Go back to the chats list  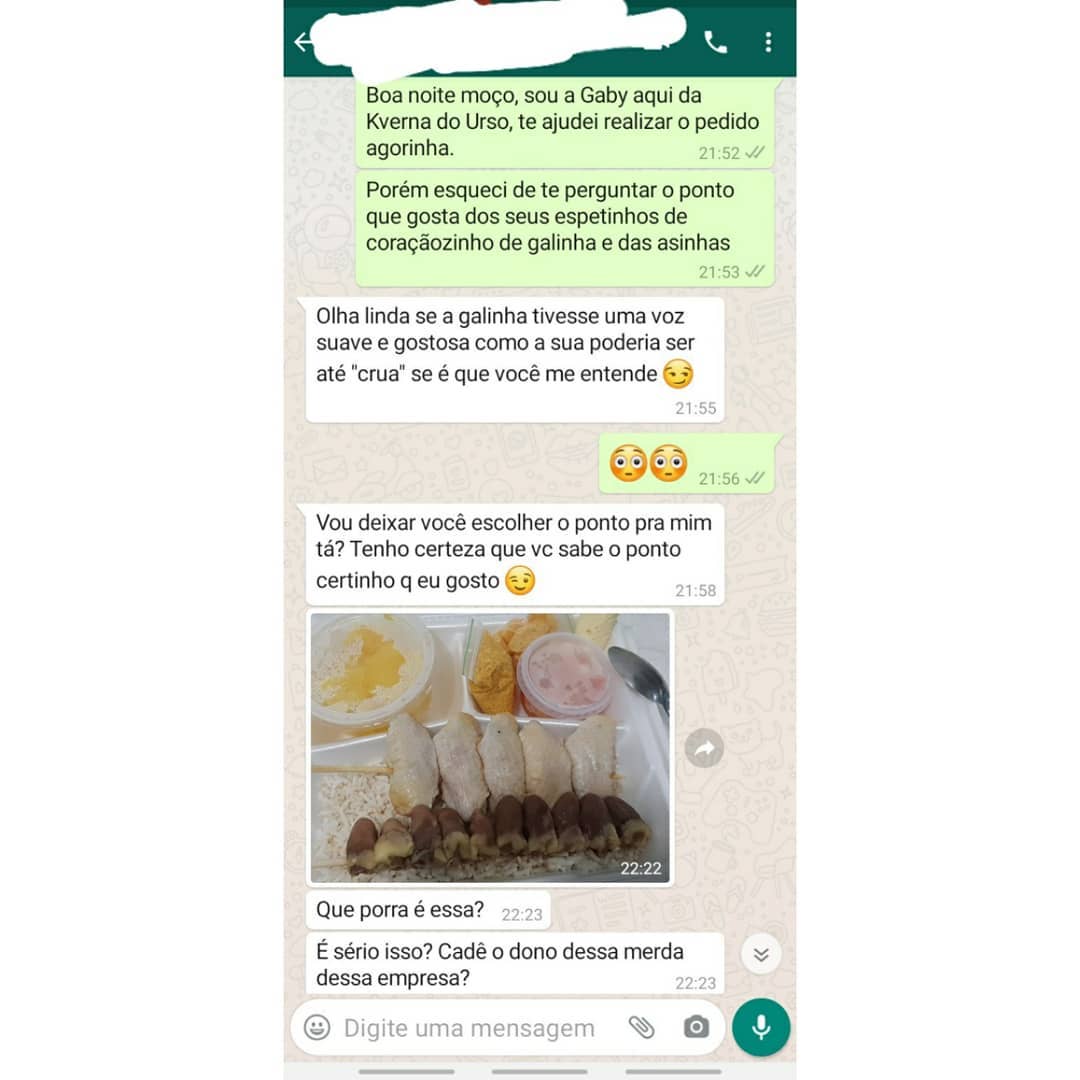[301, 42]
